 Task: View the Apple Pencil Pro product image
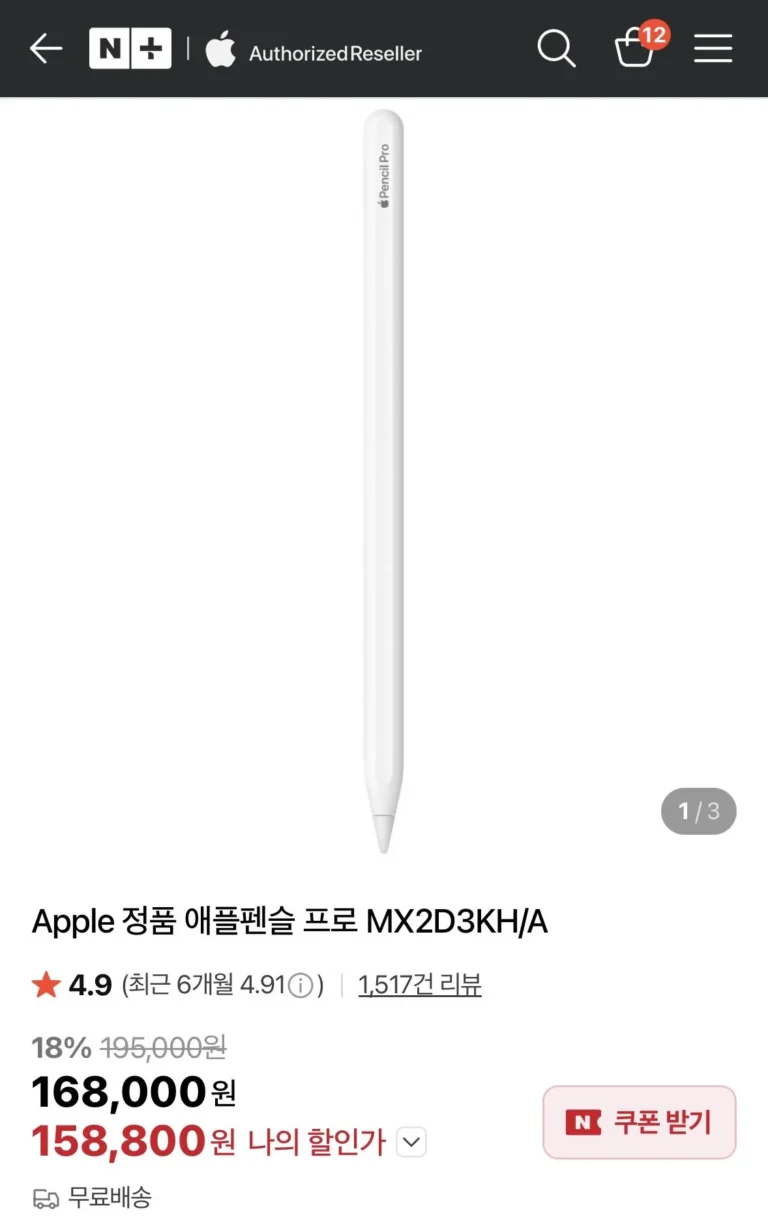pos(384,480)
